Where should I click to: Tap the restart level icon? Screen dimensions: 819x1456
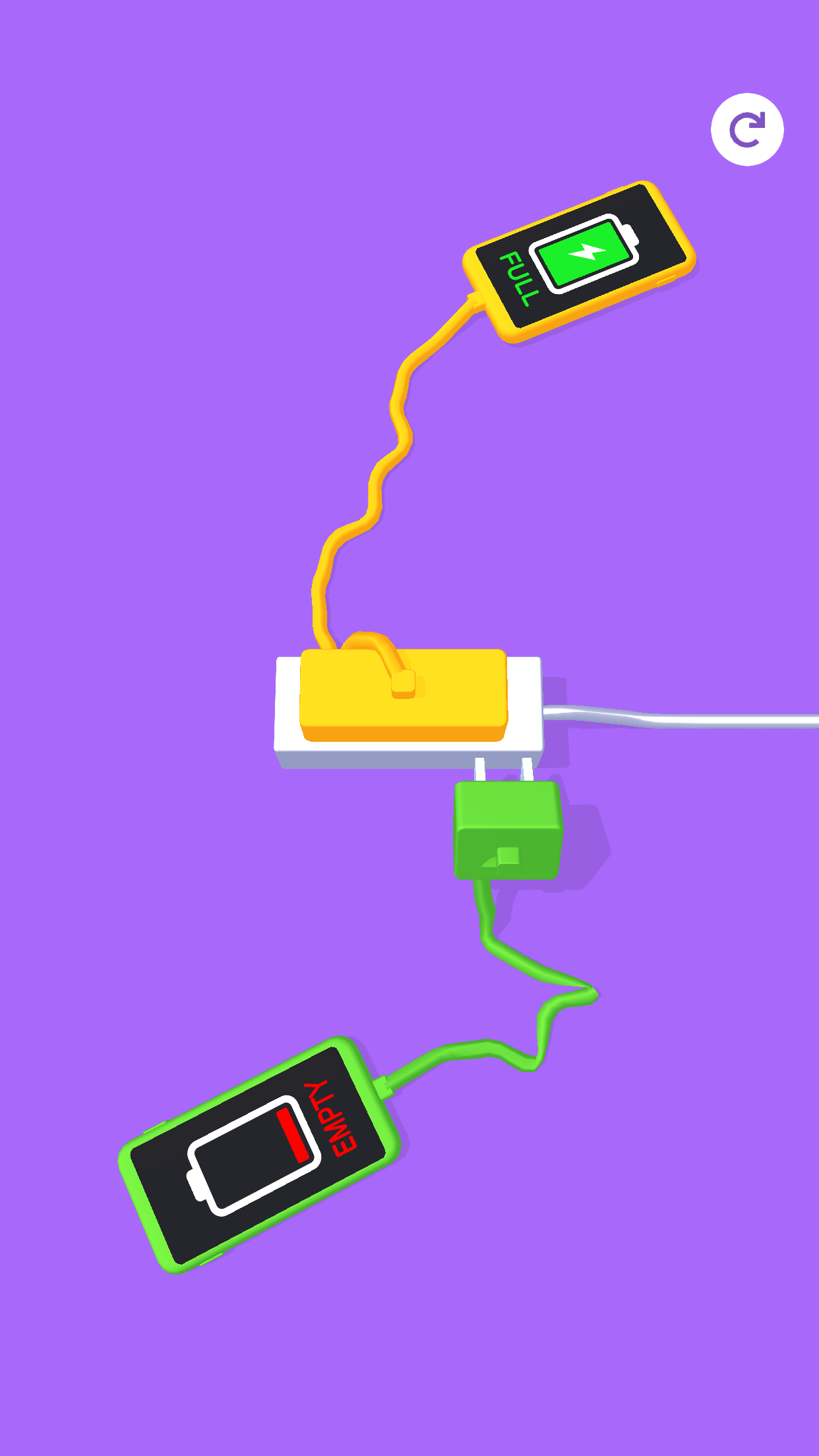click(x=748, y=129)
